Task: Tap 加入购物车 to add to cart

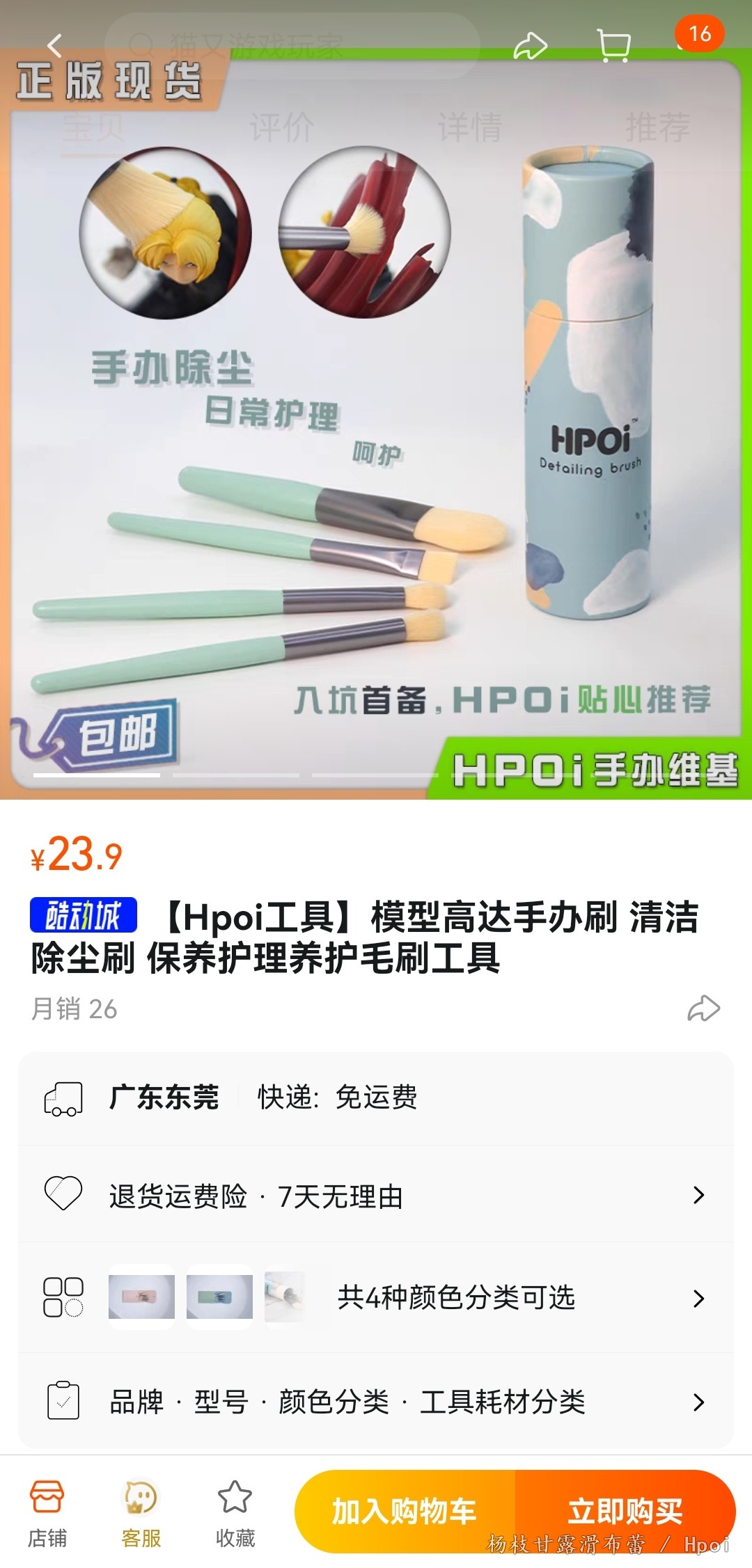Action: (405, 1512)
